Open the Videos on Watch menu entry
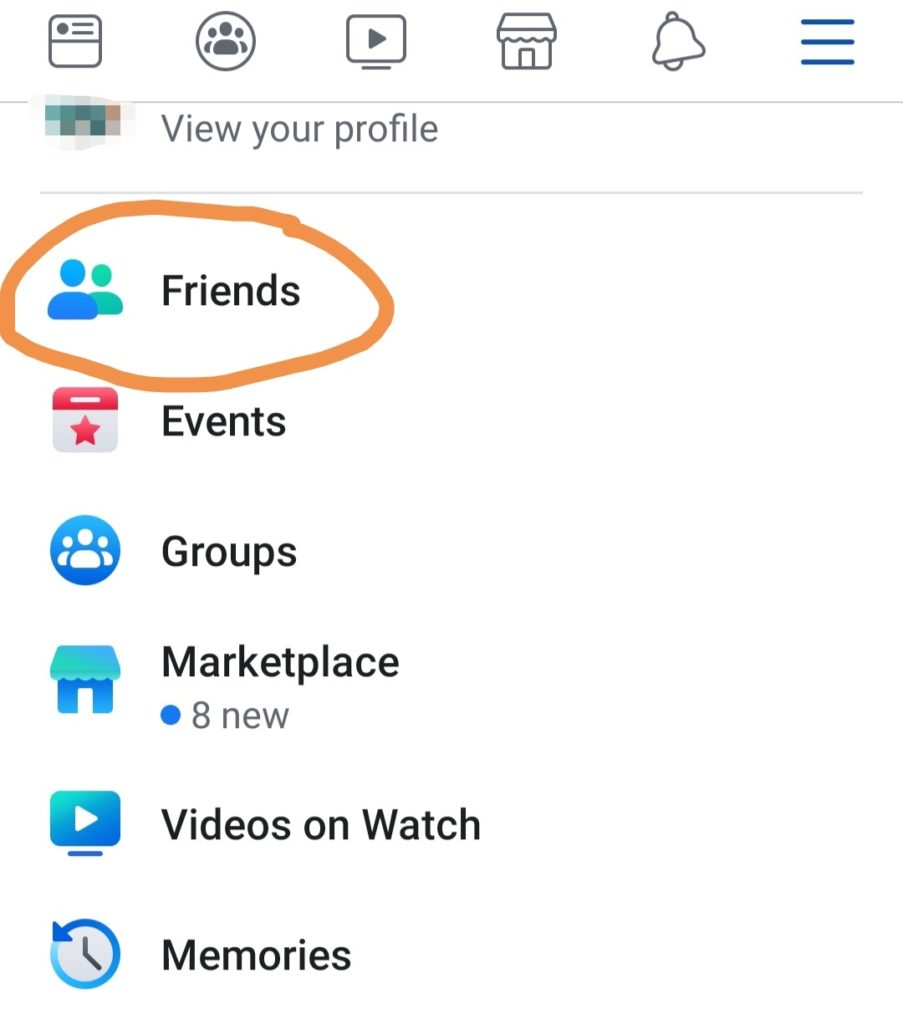This screenshot has height=1024, width=903. pyautogui.click(x=320, y=823)
